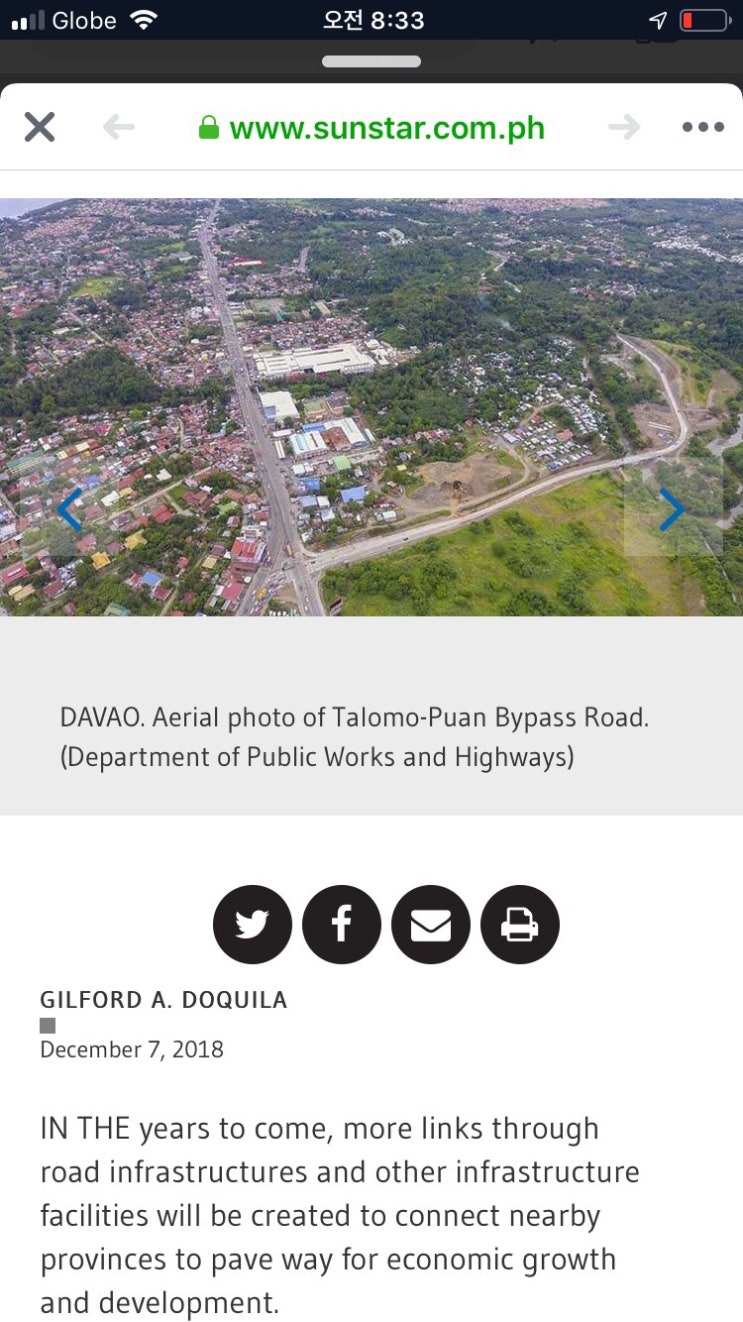Open author GILFORD A. DOQUILA's profile
Image resolution: width=743 pixels, height=1322 pixels.
[162, 999]
